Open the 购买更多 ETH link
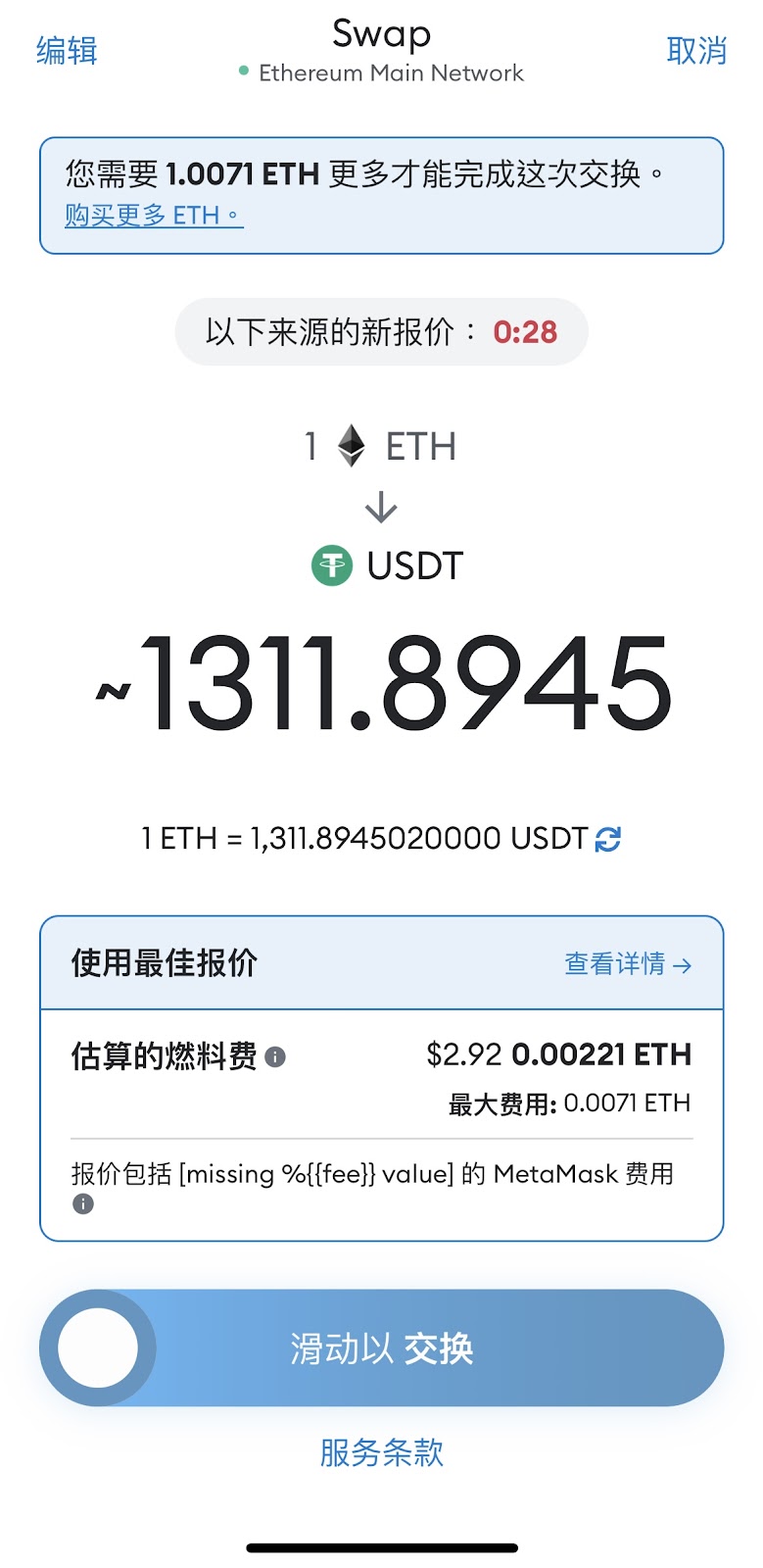 [154, 215]
